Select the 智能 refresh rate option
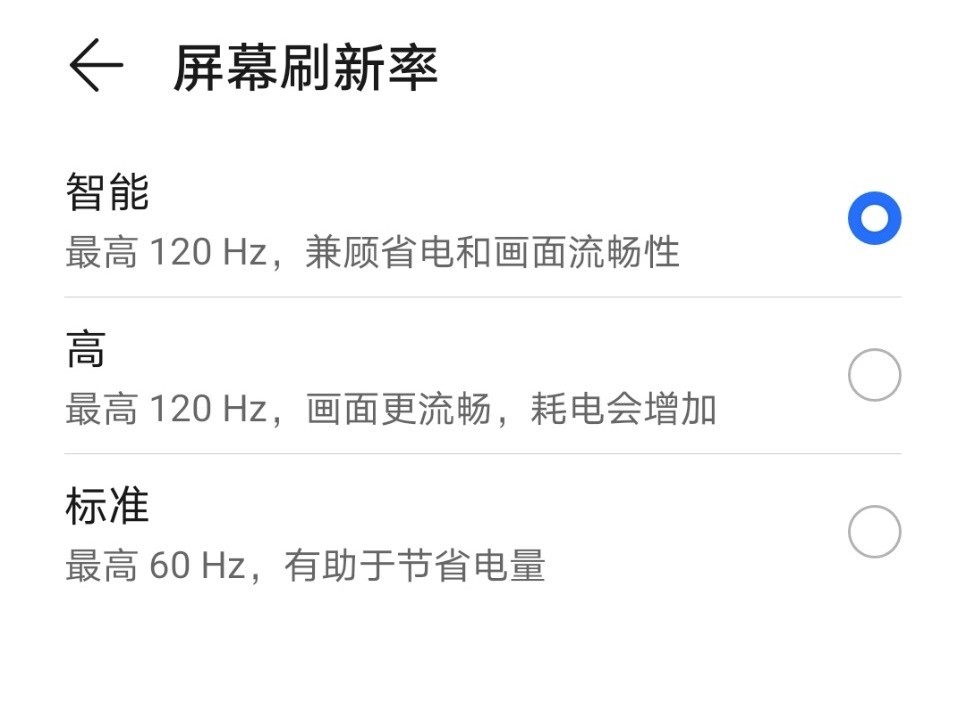 (483, 219)
